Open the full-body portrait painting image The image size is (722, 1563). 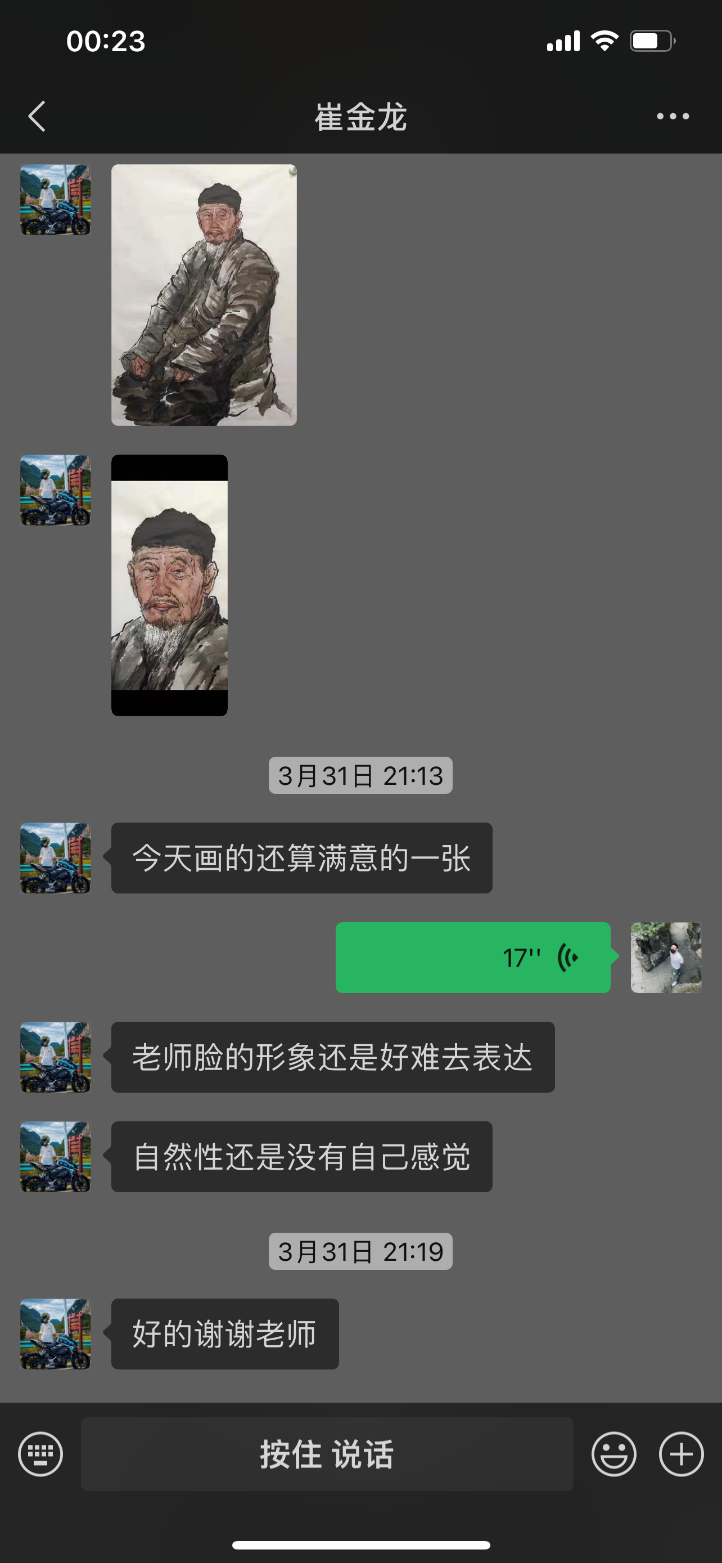click(203, 295)
